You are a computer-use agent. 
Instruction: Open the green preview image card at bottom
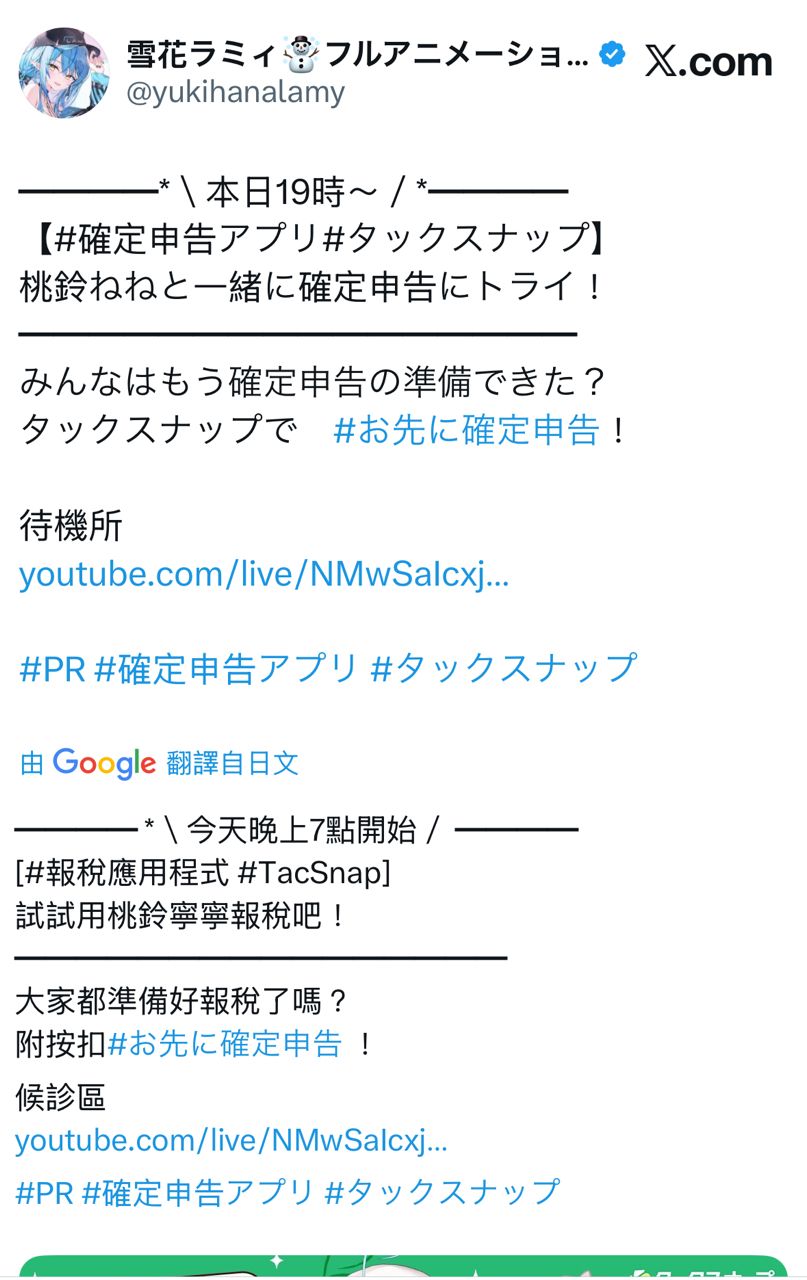coord(403,1265)
